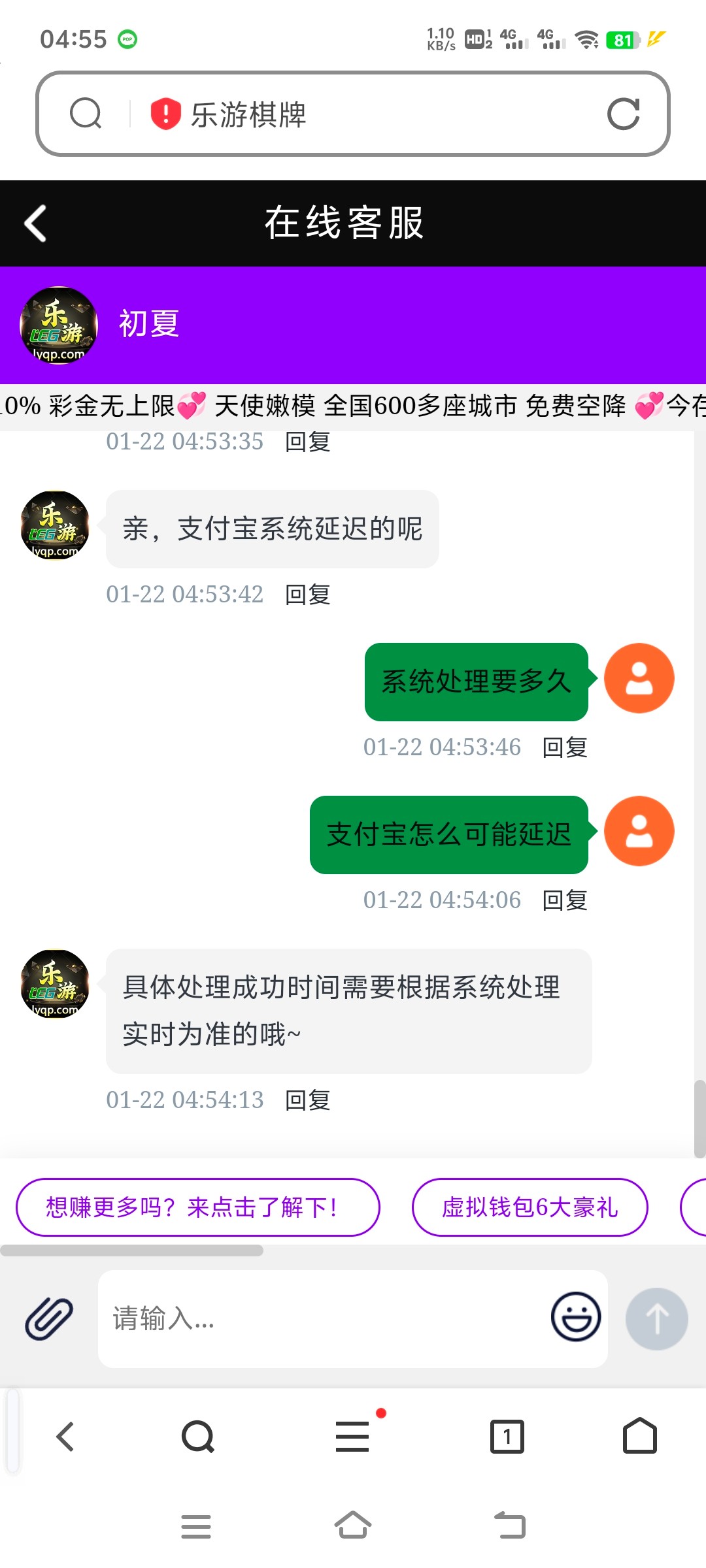The width and height of the screenshot is (706, 1568).
Task: Open the browser menu with the red dot
Action: click(352, 1435)
